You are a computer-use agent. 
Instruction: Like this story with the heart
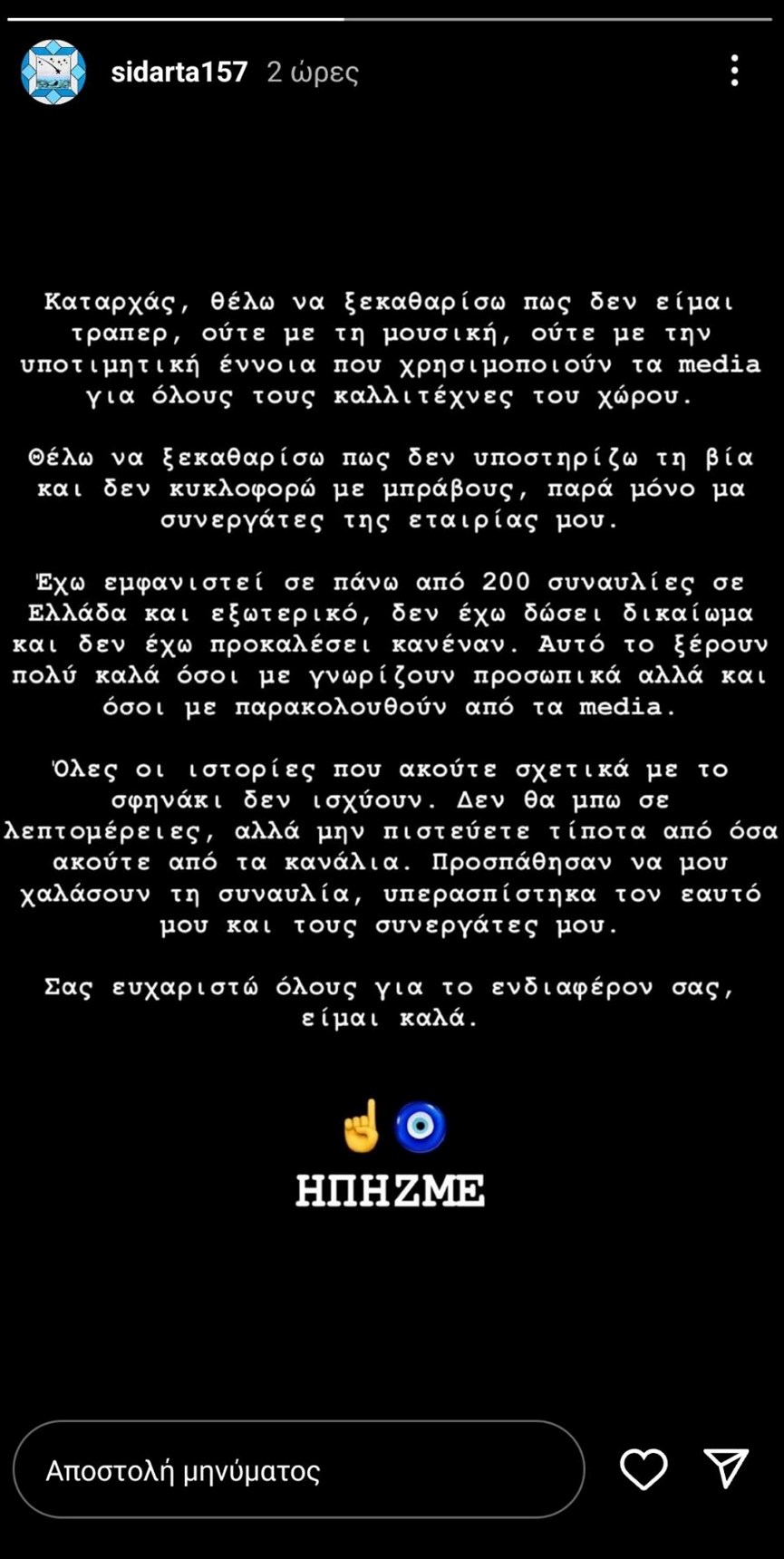644,1469
